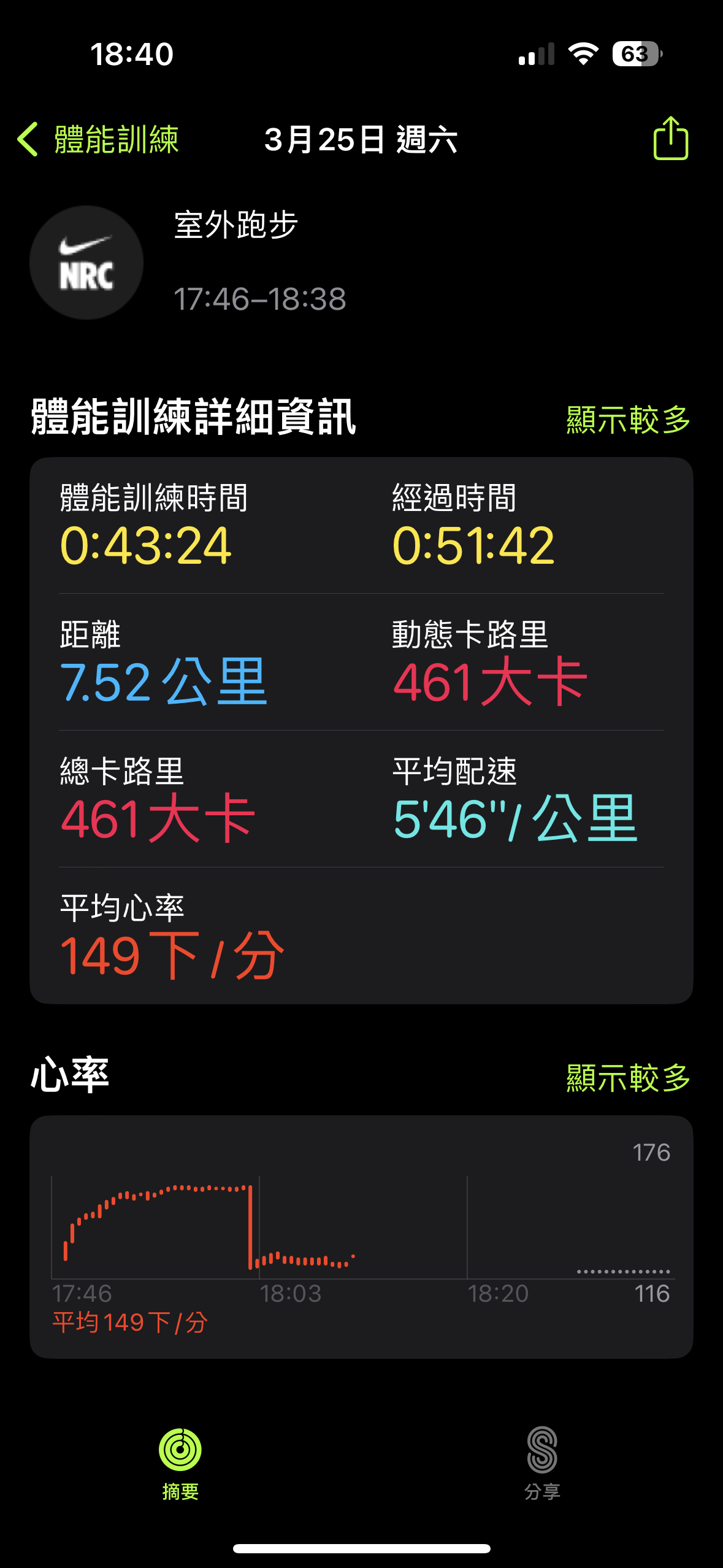The image size is (723, 1568).
Task: Share this workout via the share icon
Action: point(670,138)
